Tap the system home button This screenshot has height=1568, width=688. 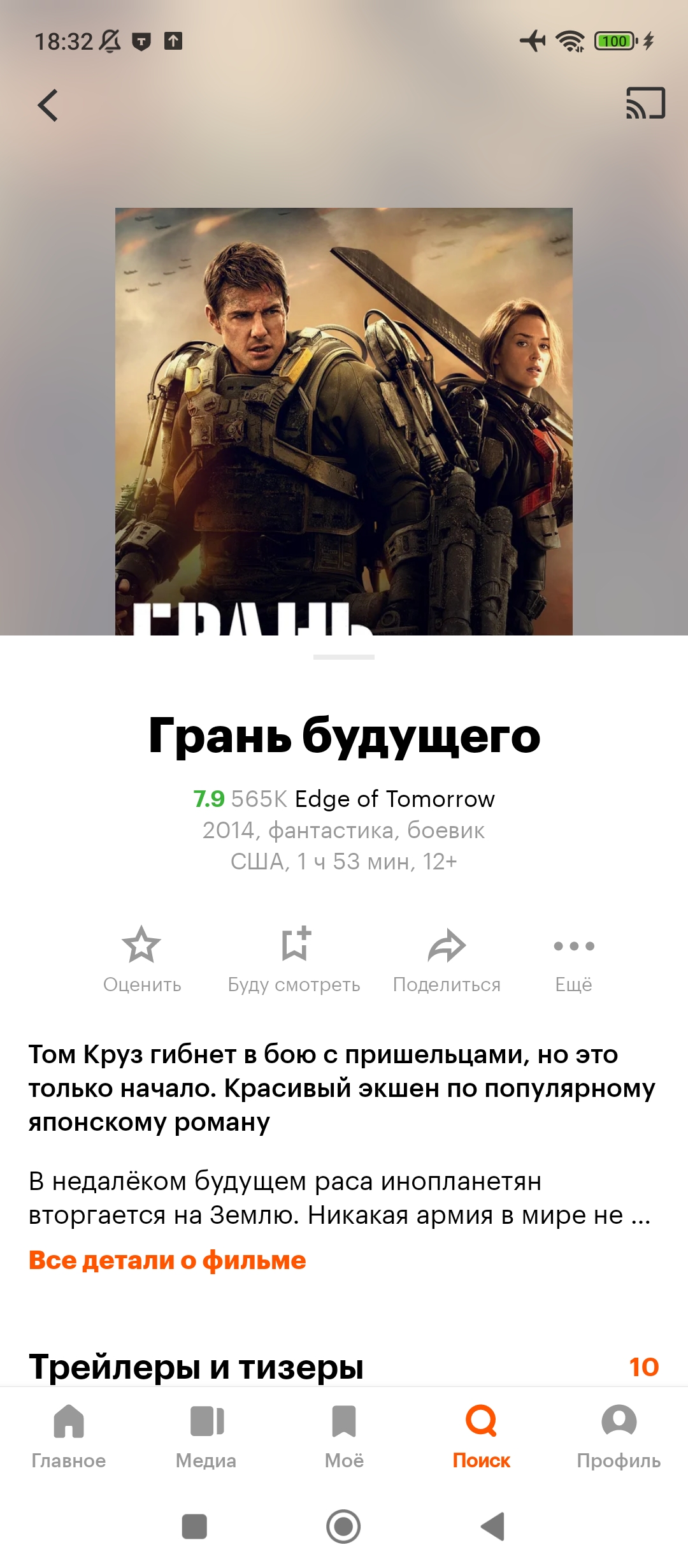pos(343,1527)
